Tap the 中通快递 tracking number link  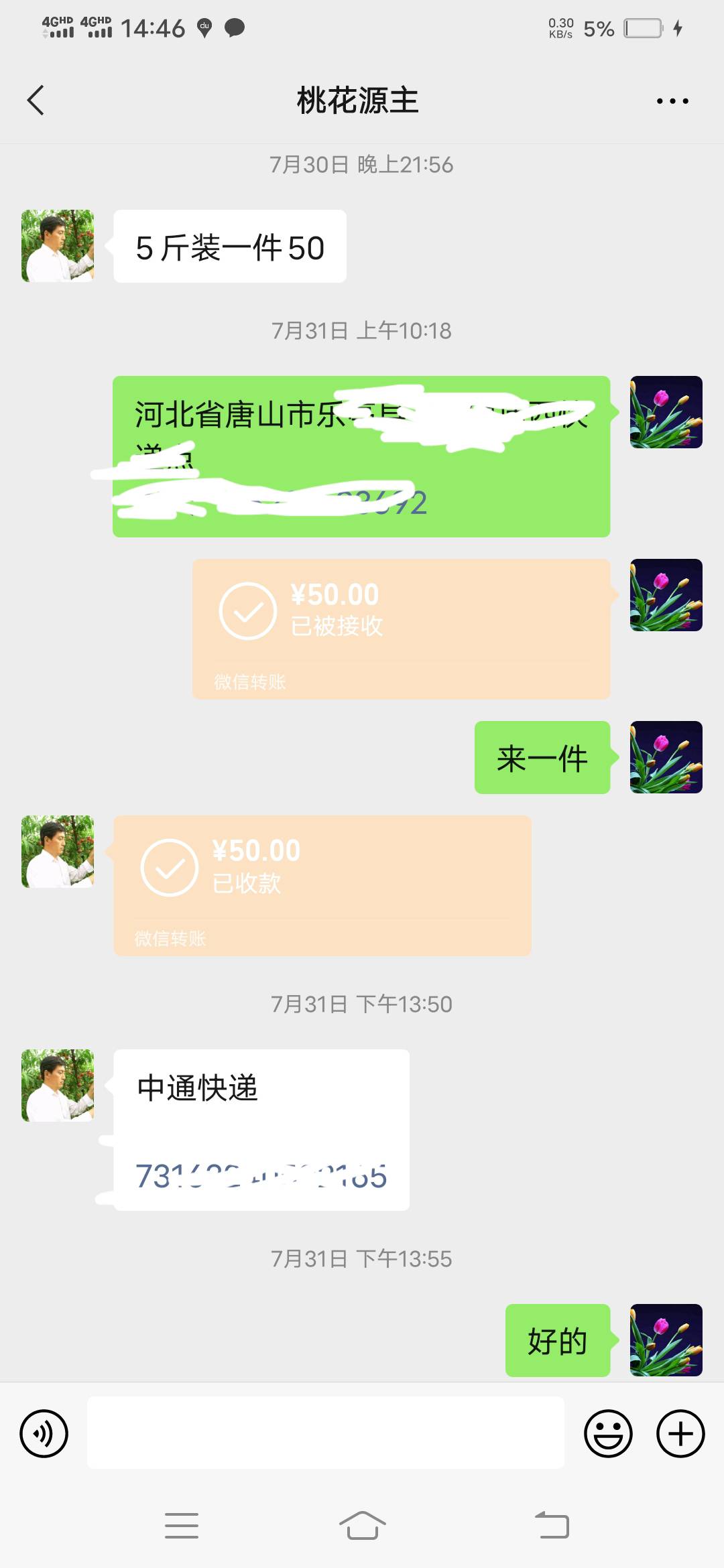(261, 1176)
